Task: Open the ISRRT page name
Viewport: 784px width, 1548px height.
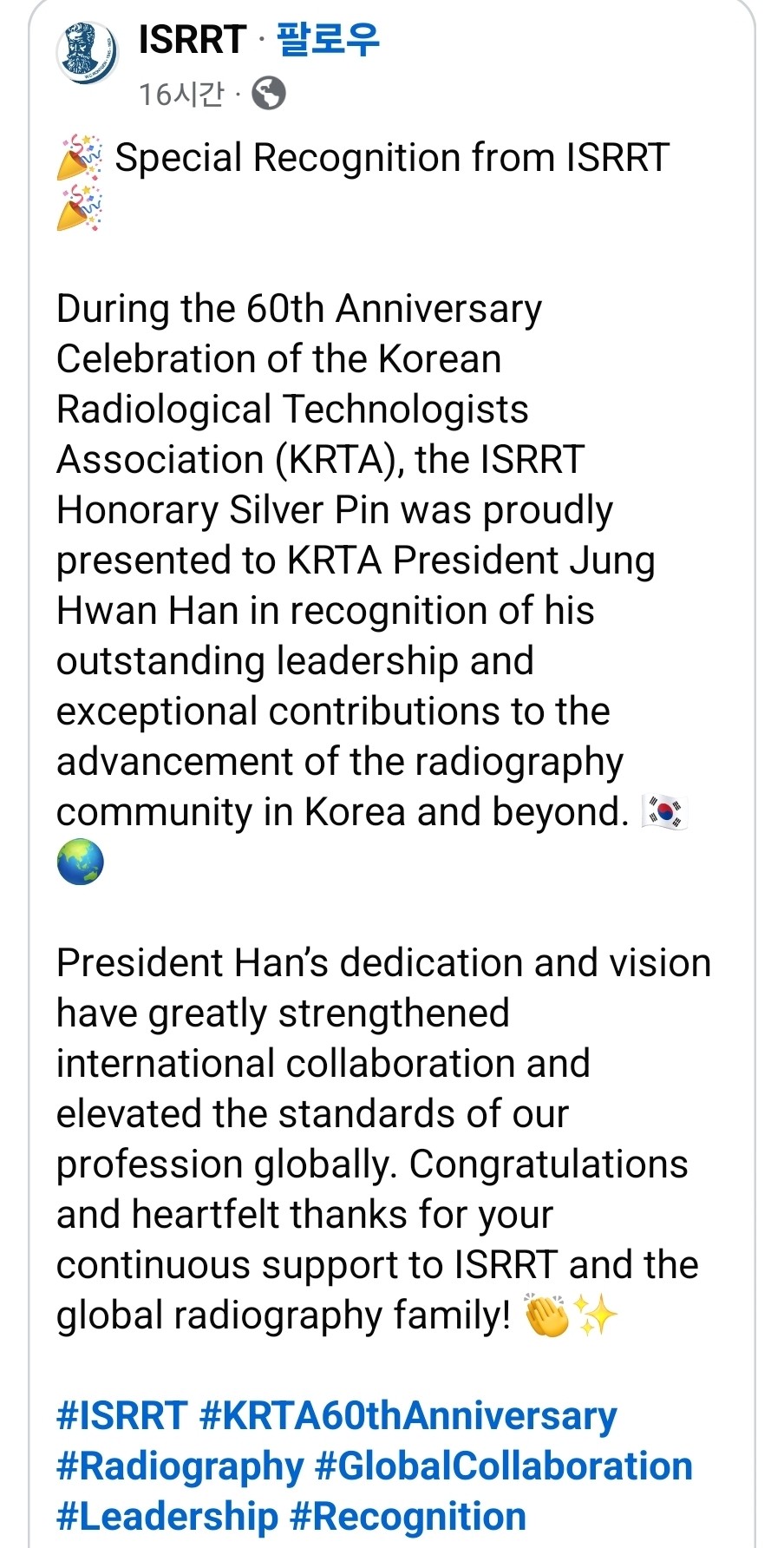Action: pyautogui.click(x=193, y=40)
